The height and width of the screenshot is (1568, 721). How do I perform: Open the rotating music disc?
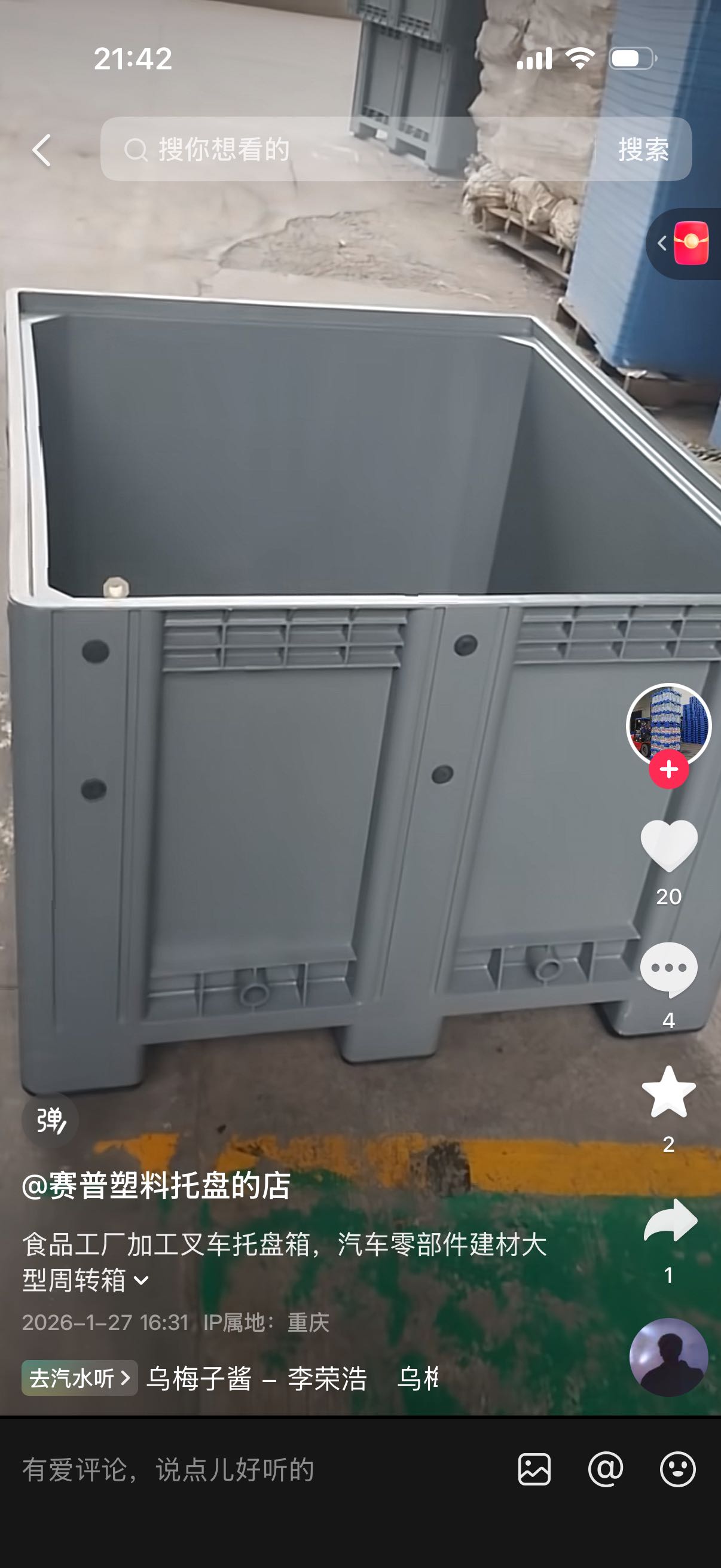coord(668,1357)
